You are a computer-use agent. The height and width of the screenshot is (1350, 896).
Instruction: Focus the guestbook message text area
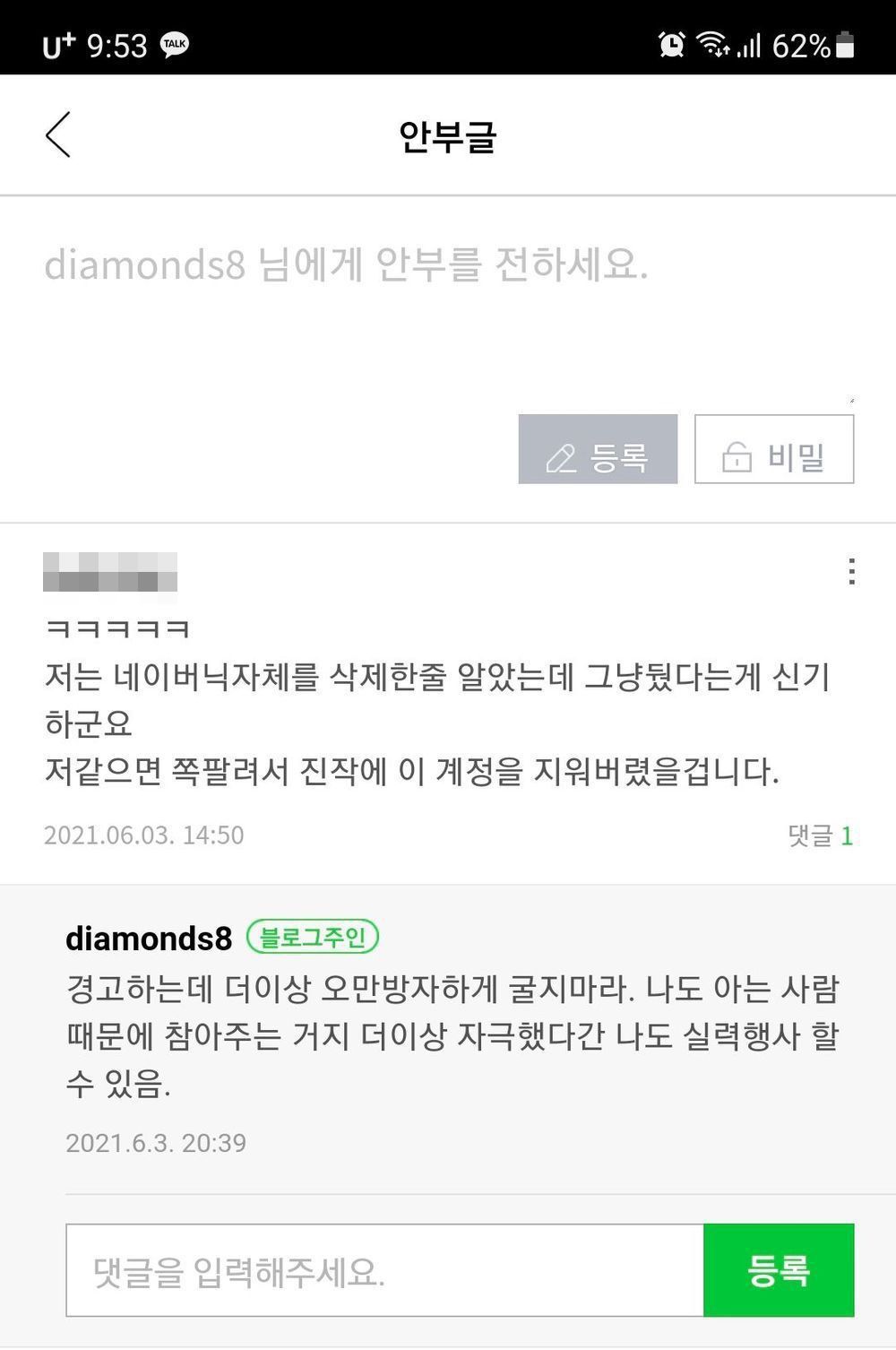(448, 305)
